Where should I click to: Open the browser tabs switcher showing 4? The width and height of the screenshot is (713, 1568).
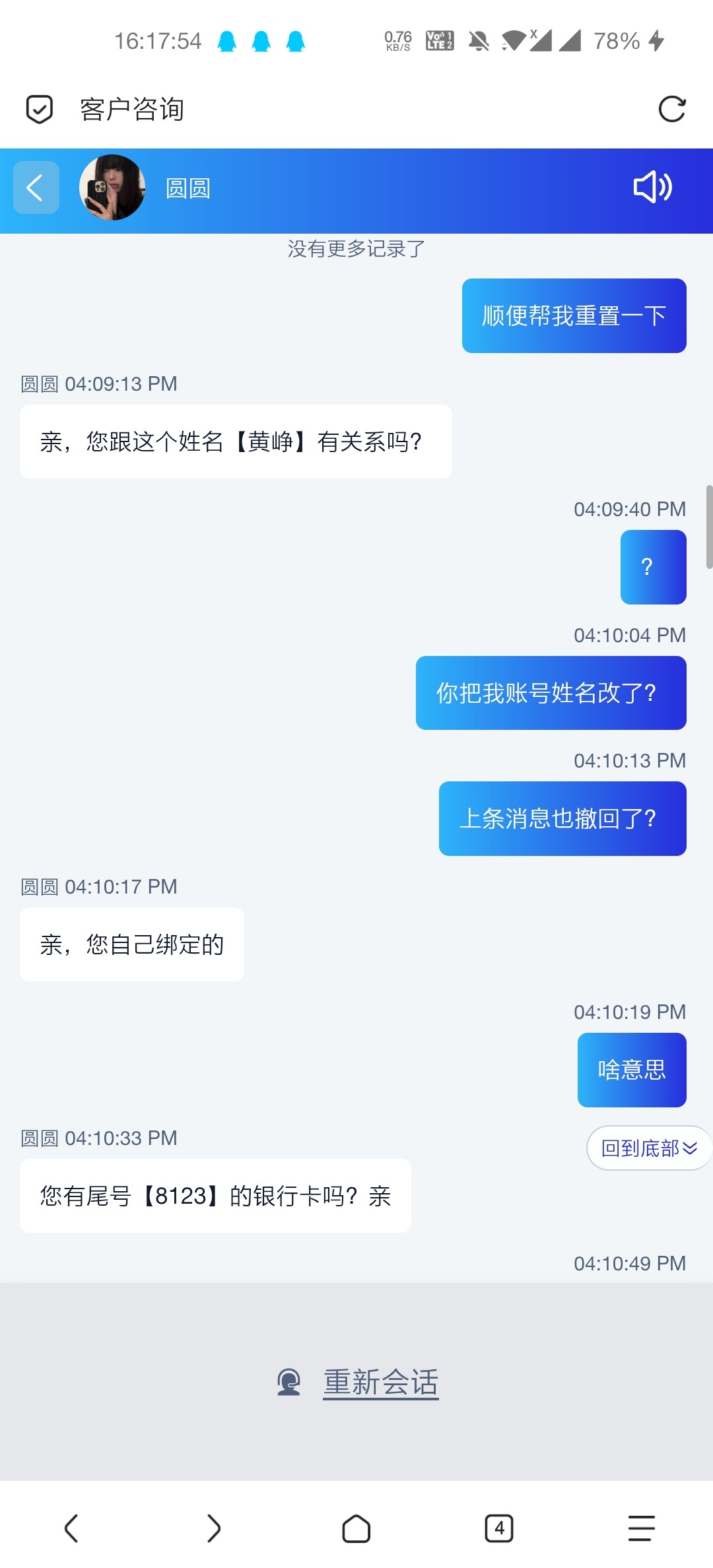(499, 1528)
